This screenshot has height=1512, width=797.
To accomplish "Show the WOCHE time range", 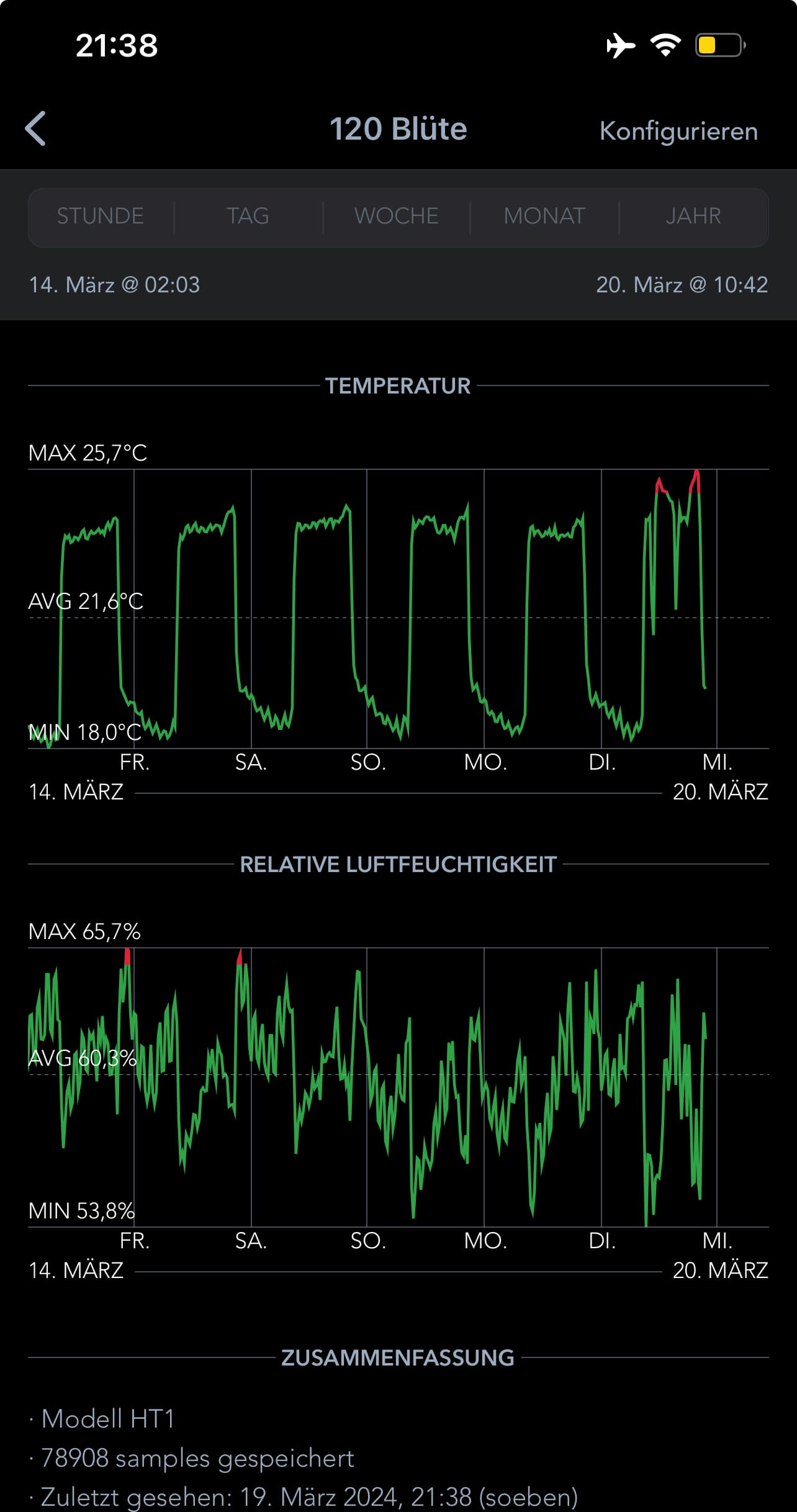I will 397,216.
